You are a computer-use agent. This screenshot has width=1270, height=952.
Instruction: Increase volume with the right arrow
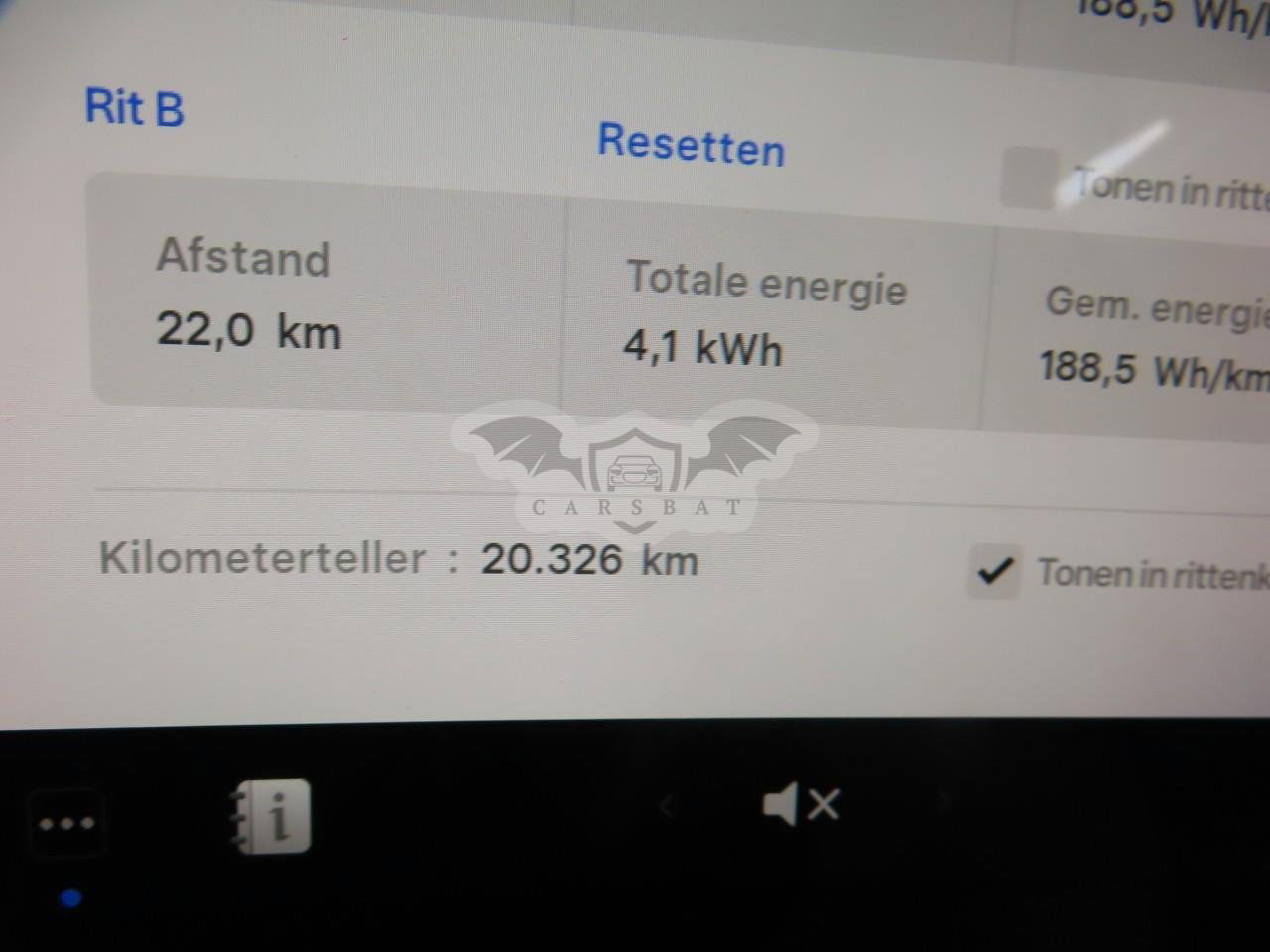pyautogui.click(x=943, y=803)
